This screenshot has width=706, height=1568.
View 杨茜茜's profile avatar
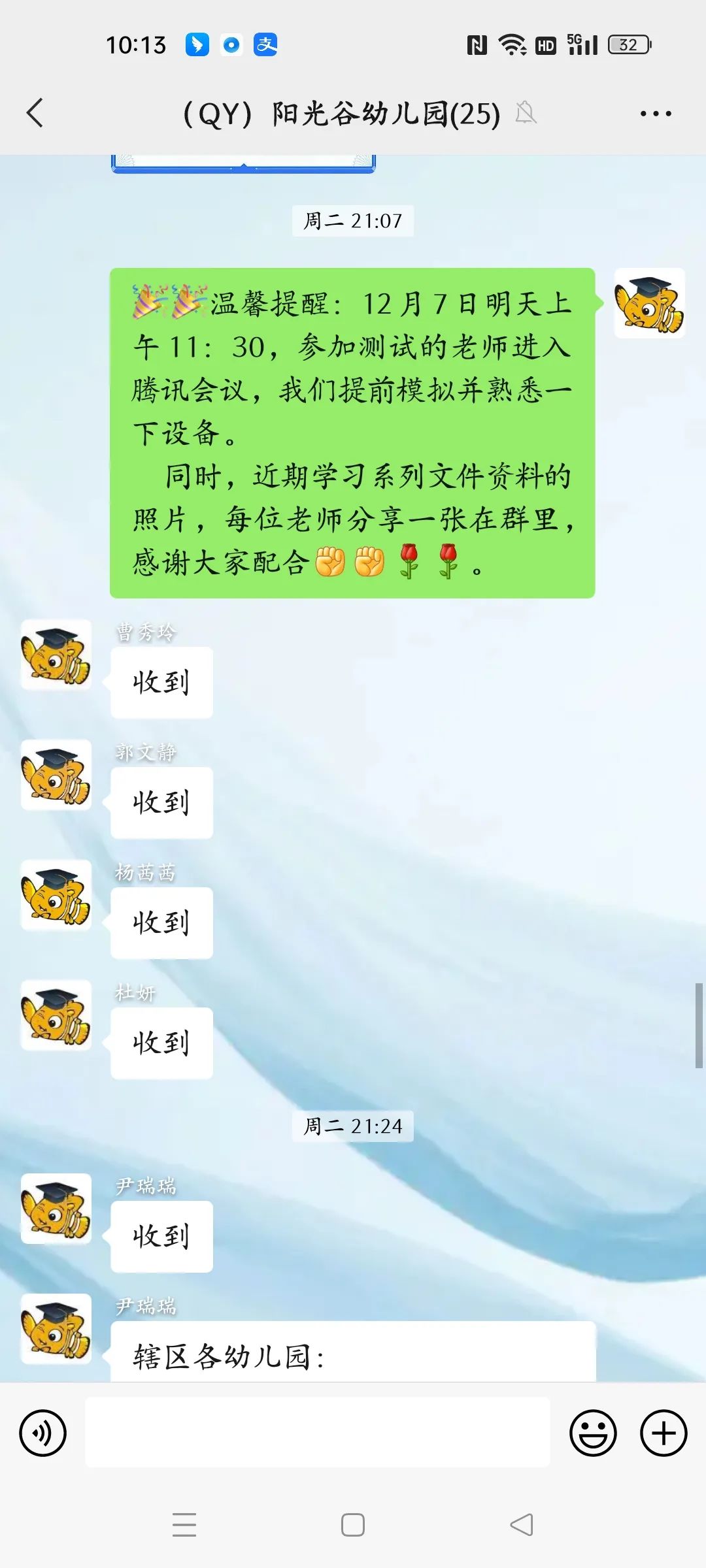click(56, 895)
